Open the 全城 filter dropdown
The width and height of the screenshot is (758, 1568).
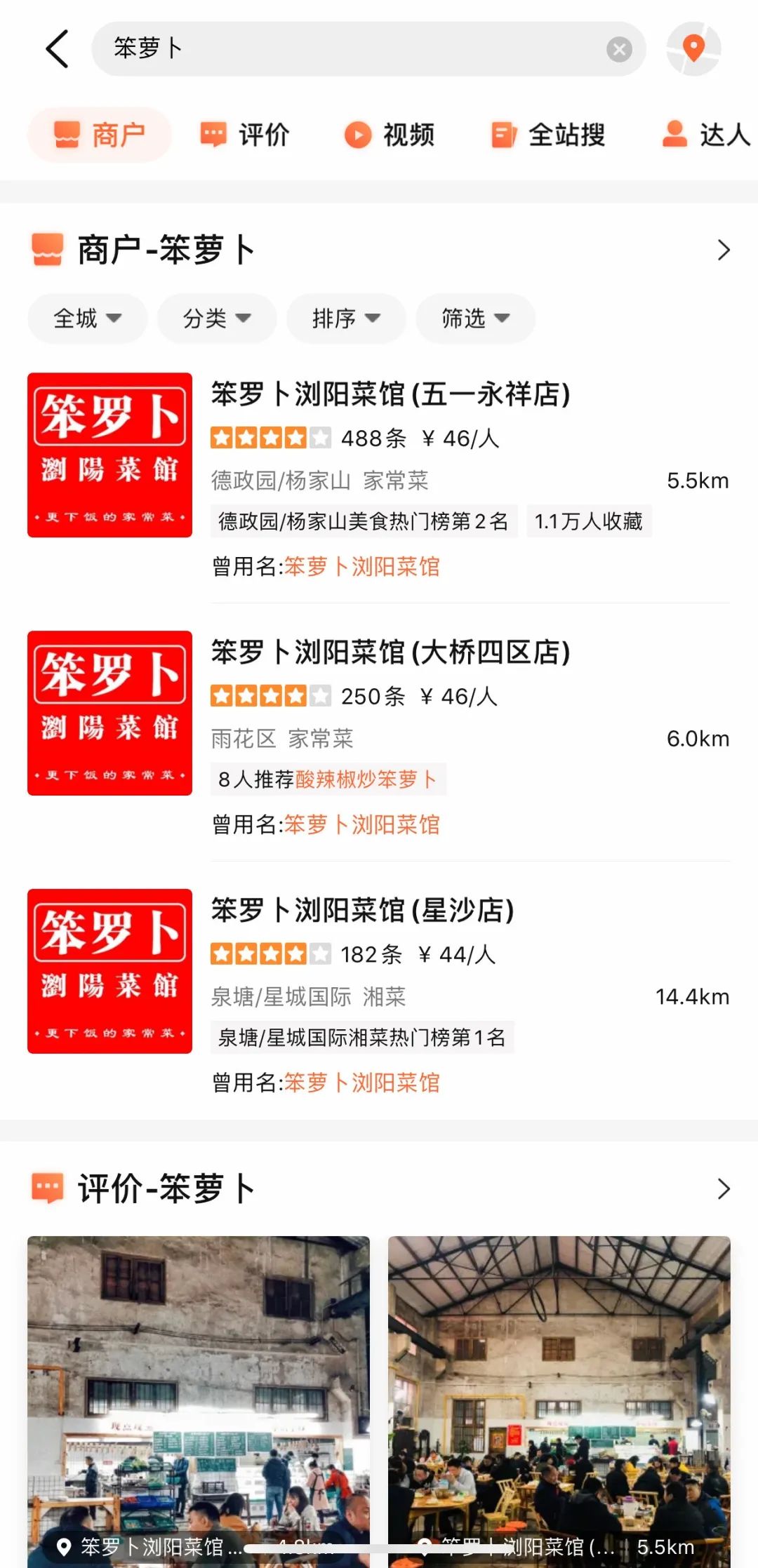86,319
